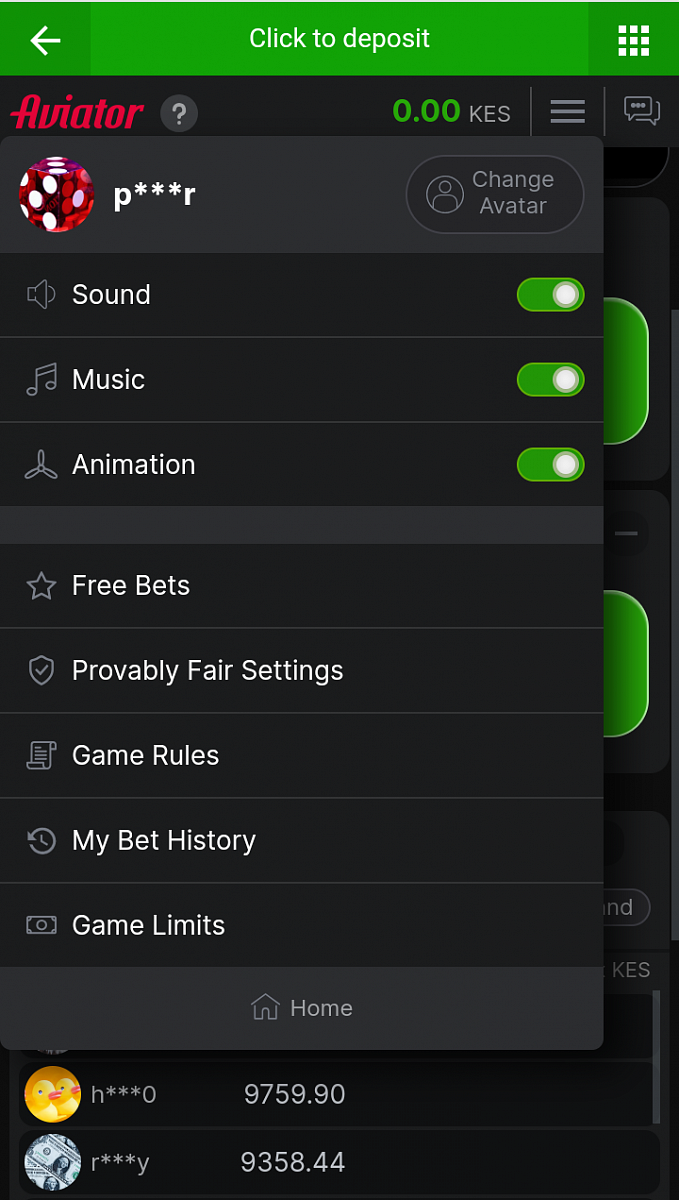Viewport: 679px width, 1200px height.
Task: Tap Click to deposit banner
Action: [339, 39]
